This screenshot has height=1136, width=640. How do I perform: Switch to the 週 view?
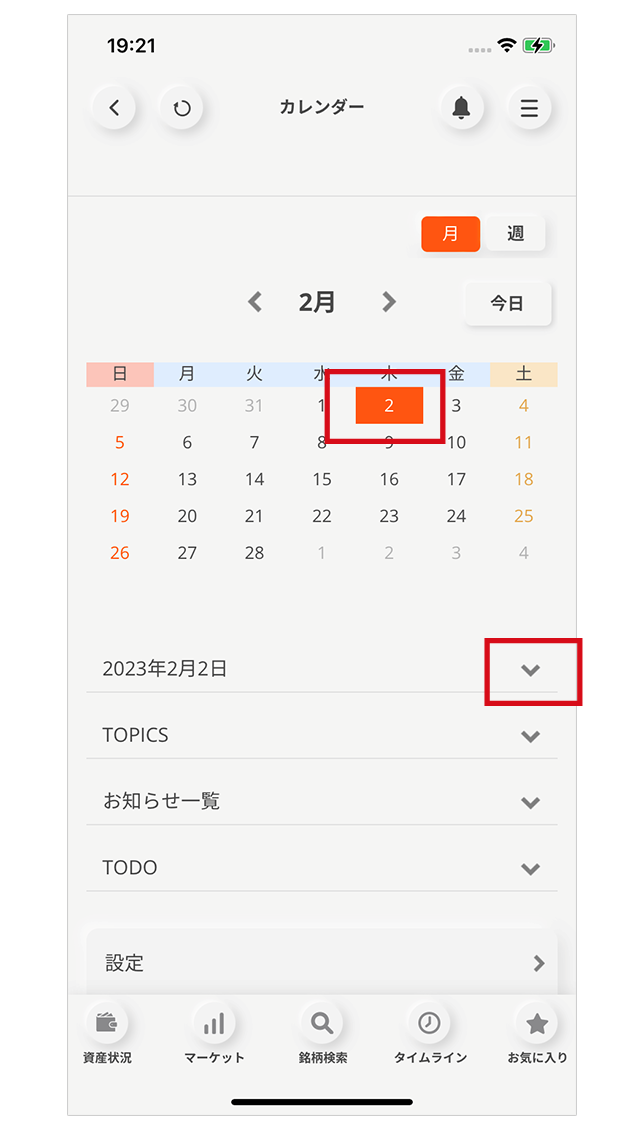[x=515, y=234]
